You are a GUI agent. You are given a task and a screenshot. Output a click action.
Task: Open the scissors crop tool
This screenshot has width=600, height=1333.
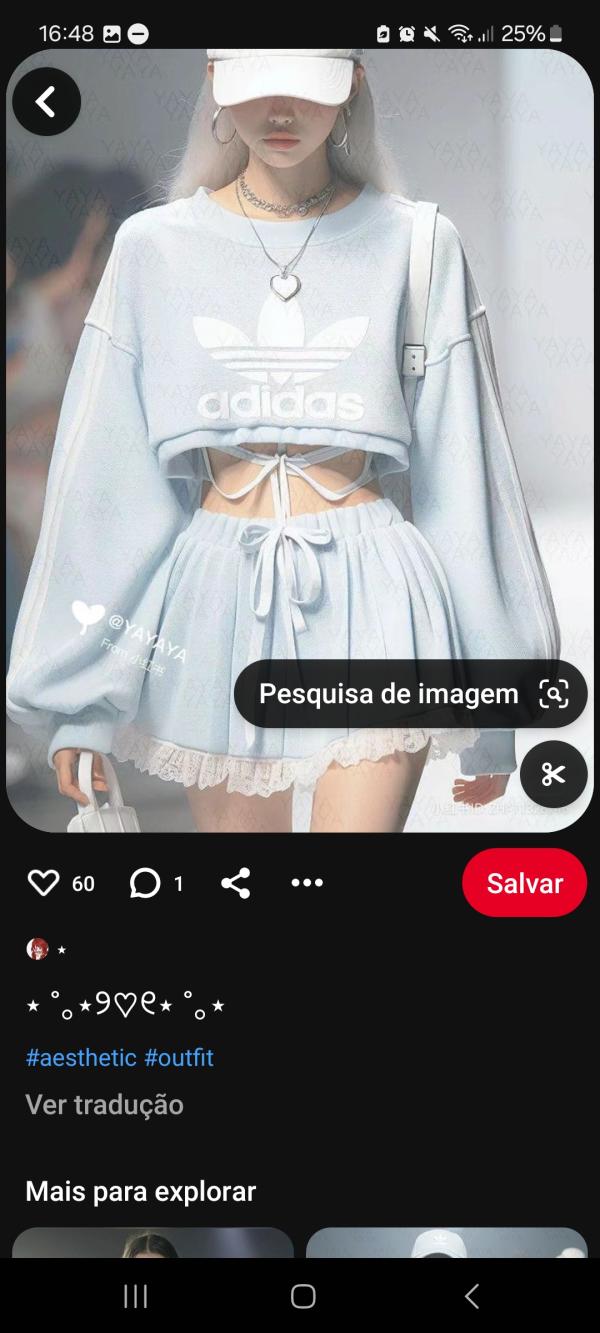553,774
